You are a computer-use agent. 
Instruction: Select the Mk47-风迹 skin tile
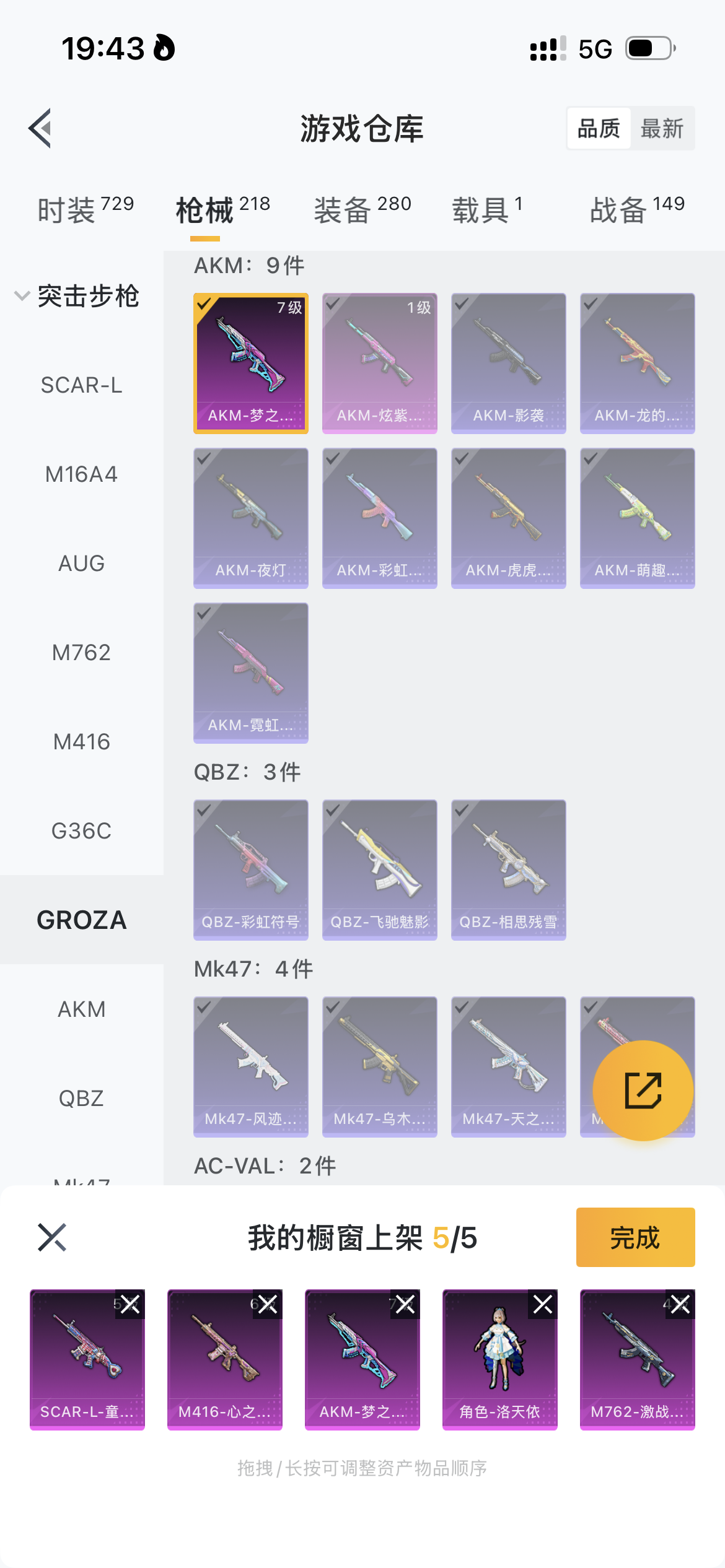(x=250, y=1066)
